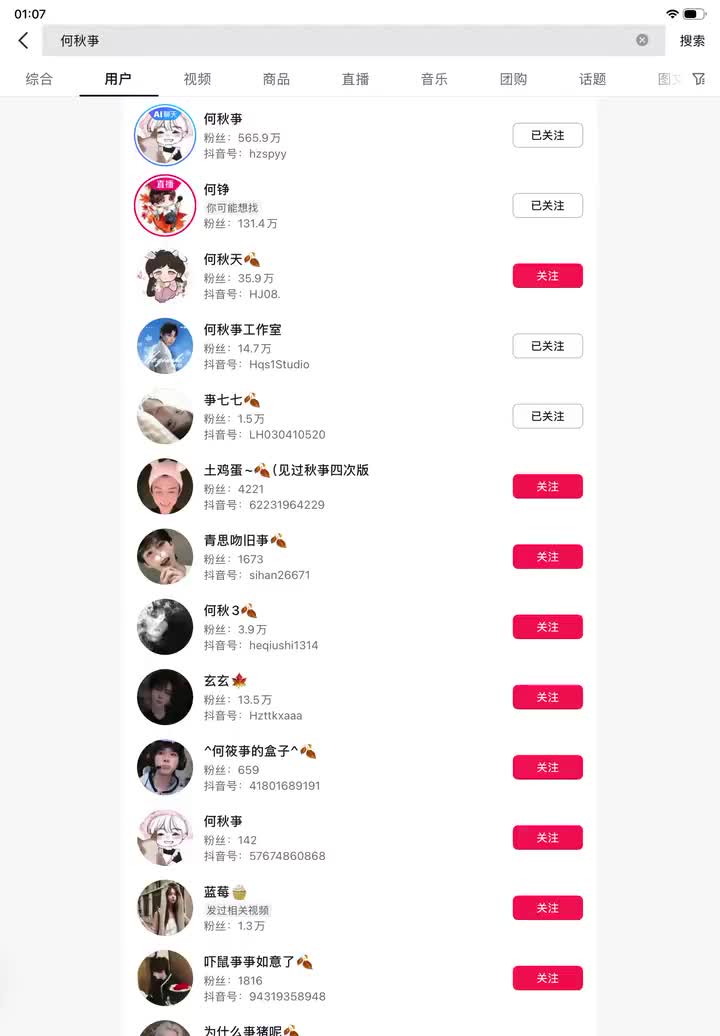Follow the user 青思吻旧事
The width and height of the screenshot is (720, 1036).
coord(547,557)
